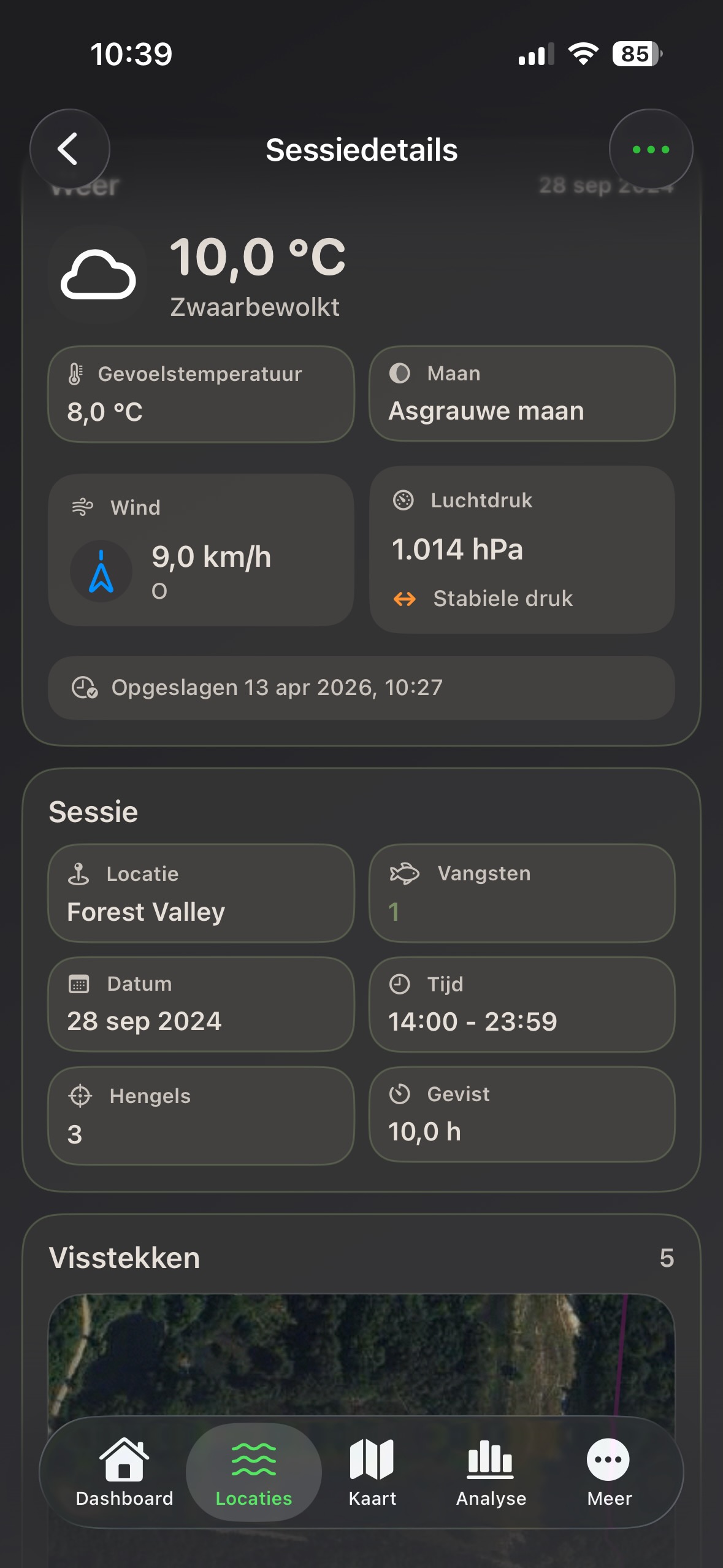
Task: Switch to the Kaart tab
Action: coord(372,1472)
